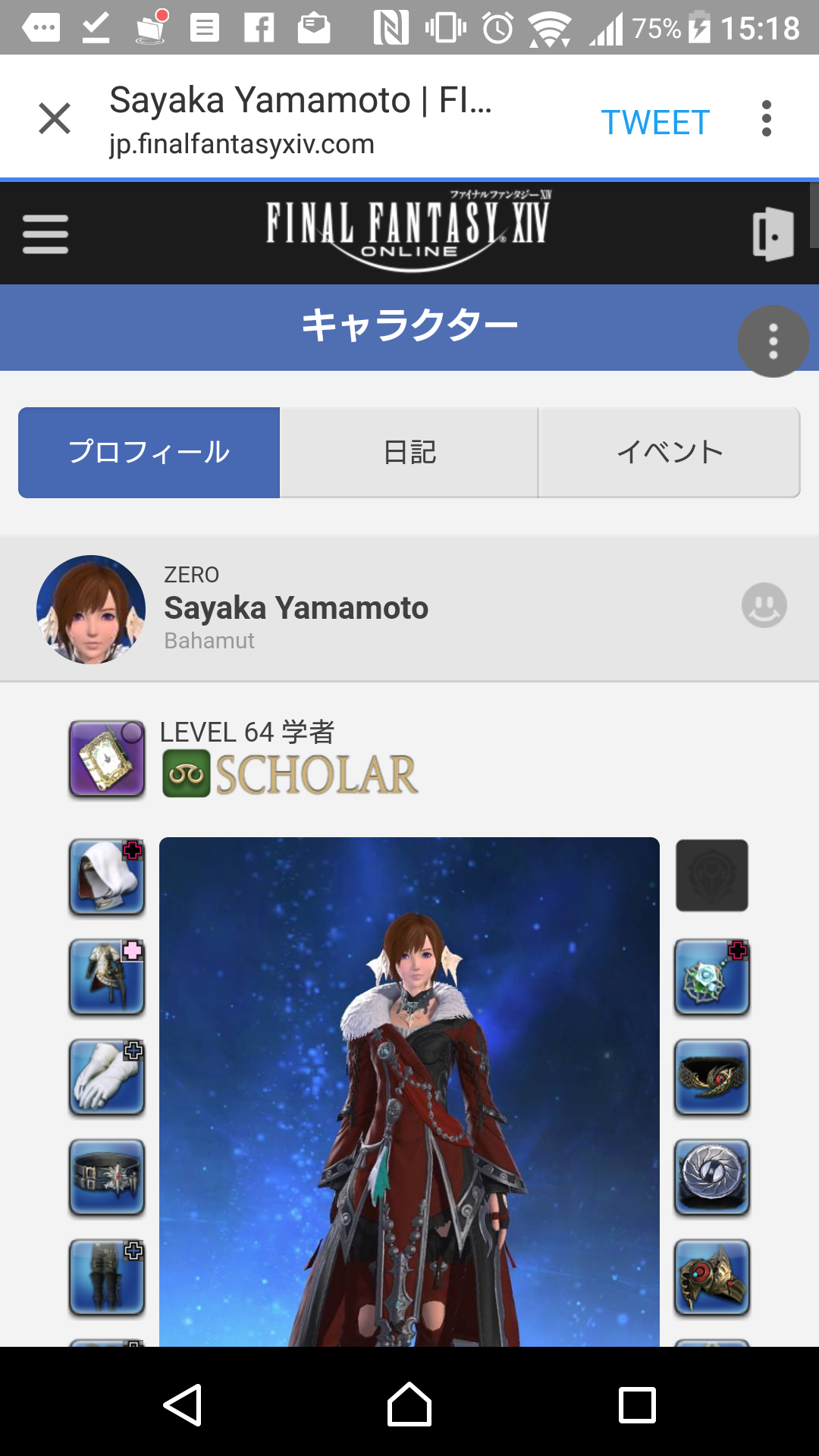Viewport: 819px width, 1456px height.
Task: Open the hamburger site menu
Action: click(45, 234)
